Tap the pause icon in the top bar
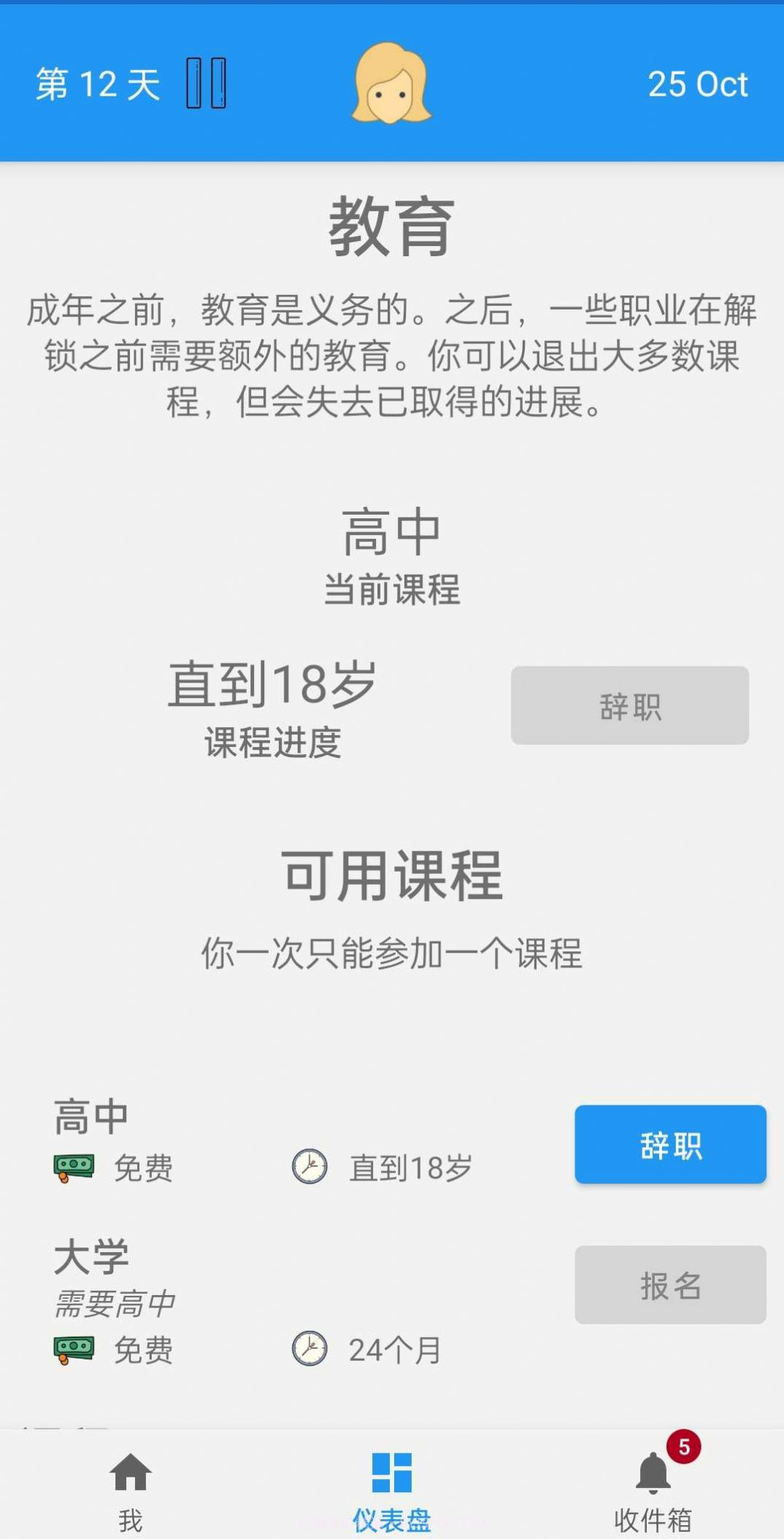This screenshot has width=784, height=1539. tap(207, 85)
